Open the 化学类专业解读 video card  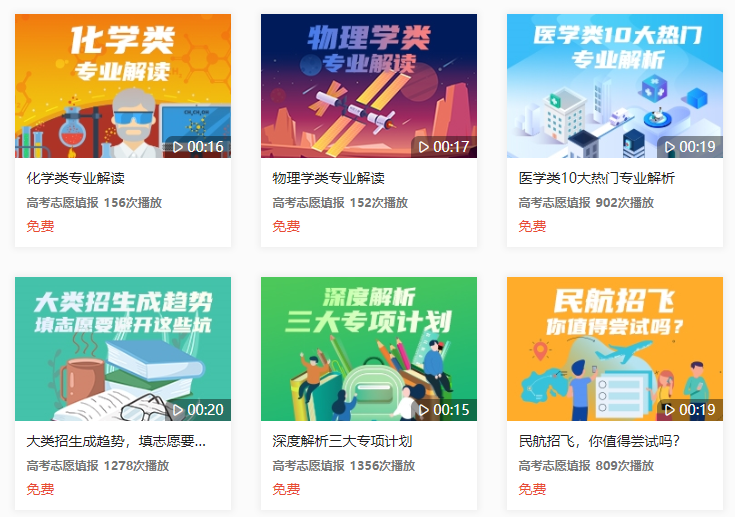[x=122, y=86]
